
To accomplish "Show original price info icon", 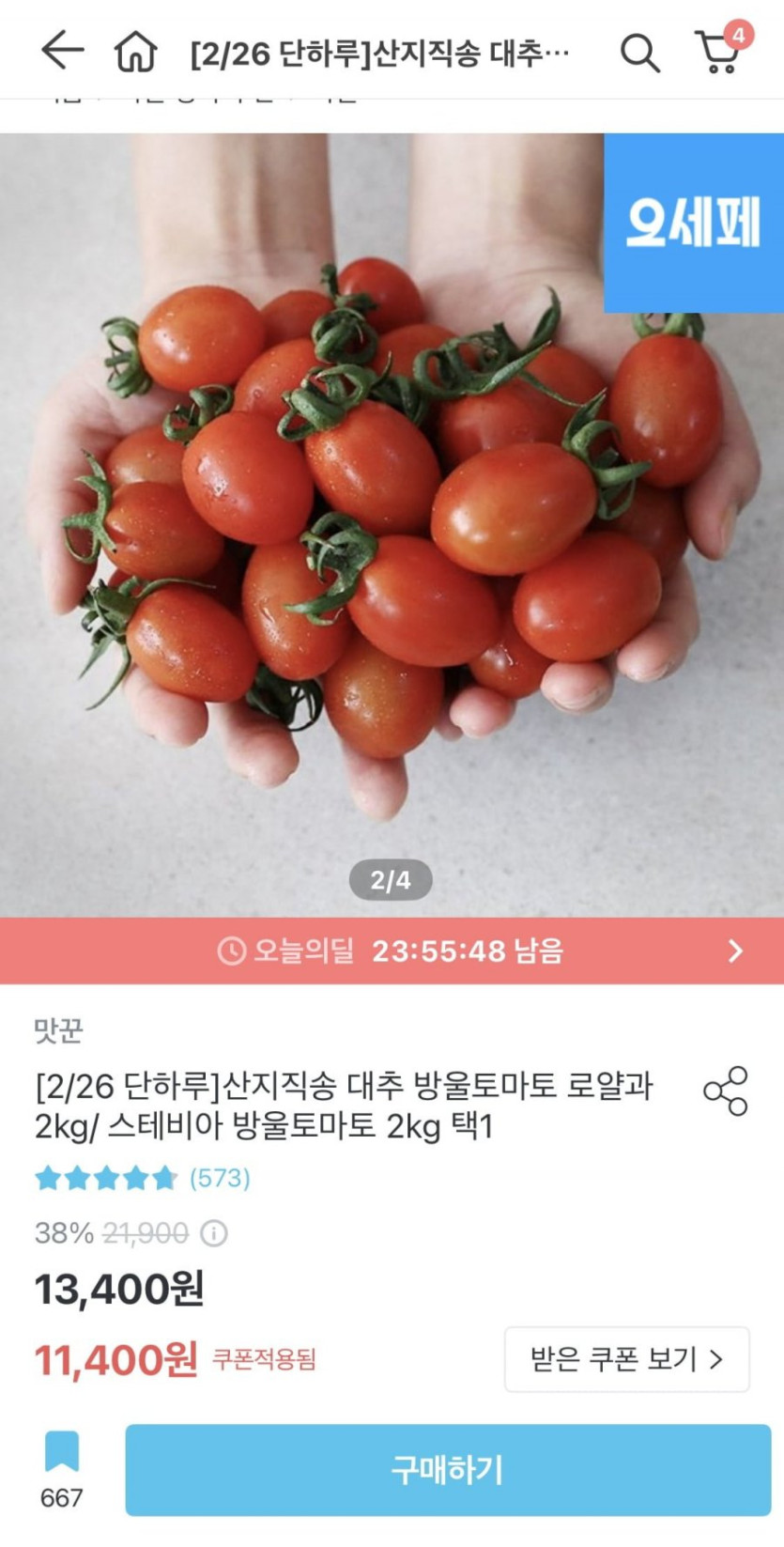I will pyautogui.click(x=214, y=1232).
